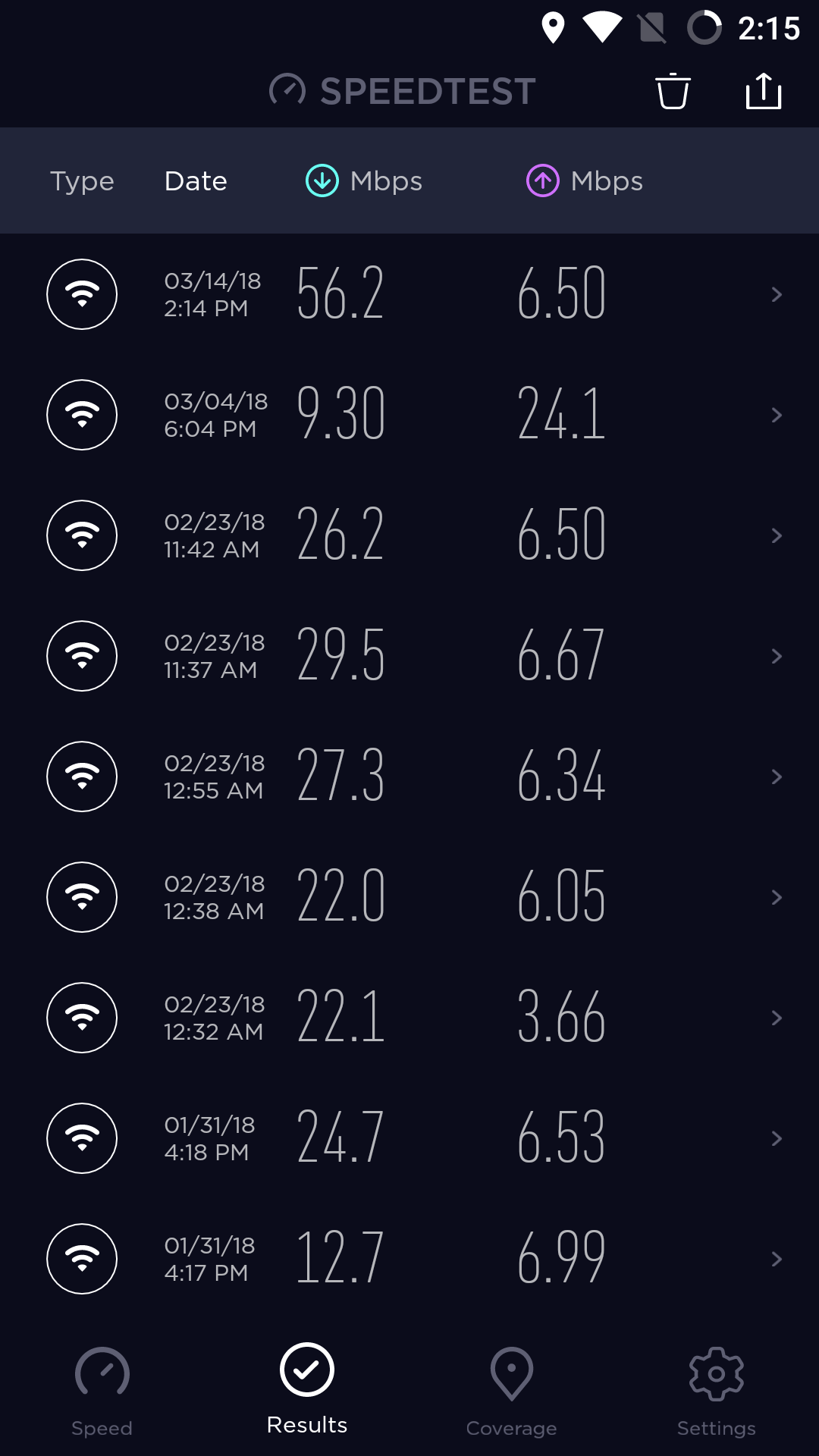Tap the Results tab
Viewport: 819px width, 1456px height.
point(307,1389)
